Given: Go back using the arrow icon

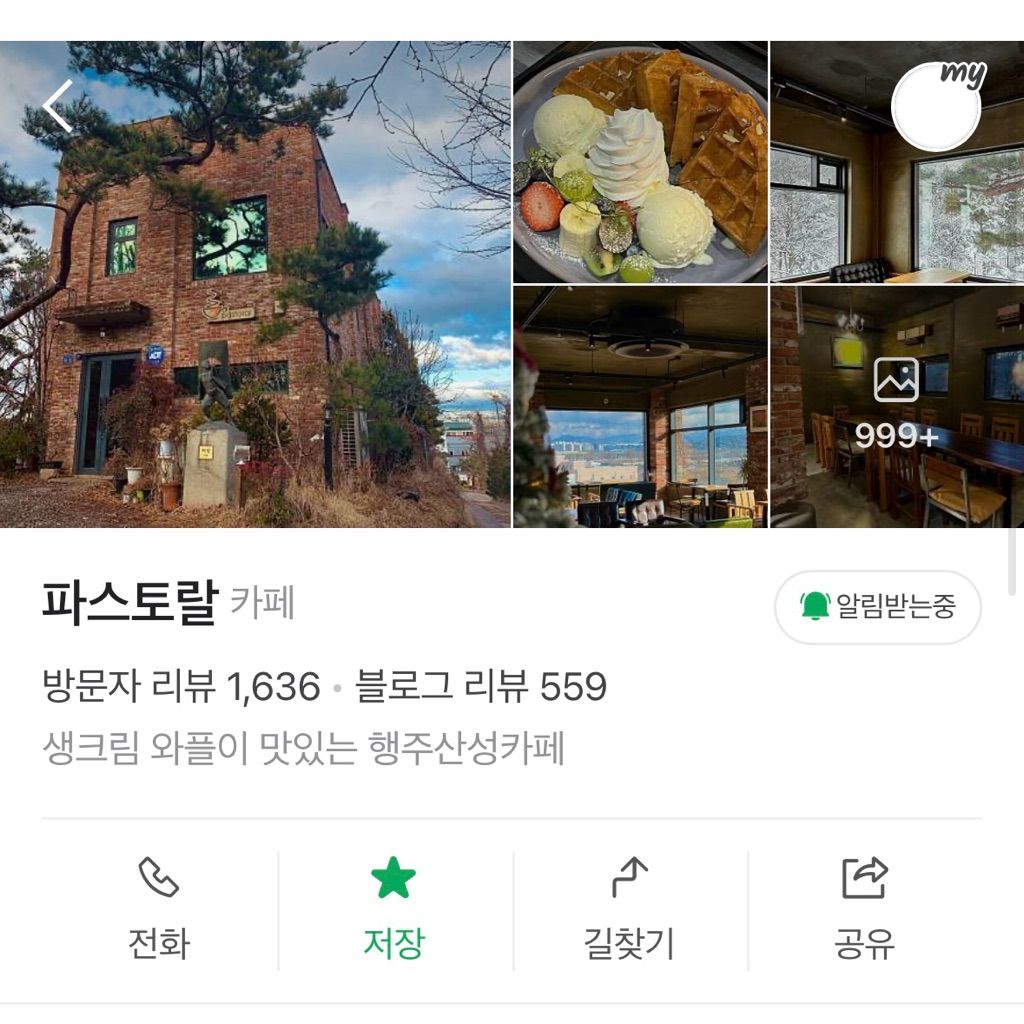Looking at the screenshot, I should [58, 106].
